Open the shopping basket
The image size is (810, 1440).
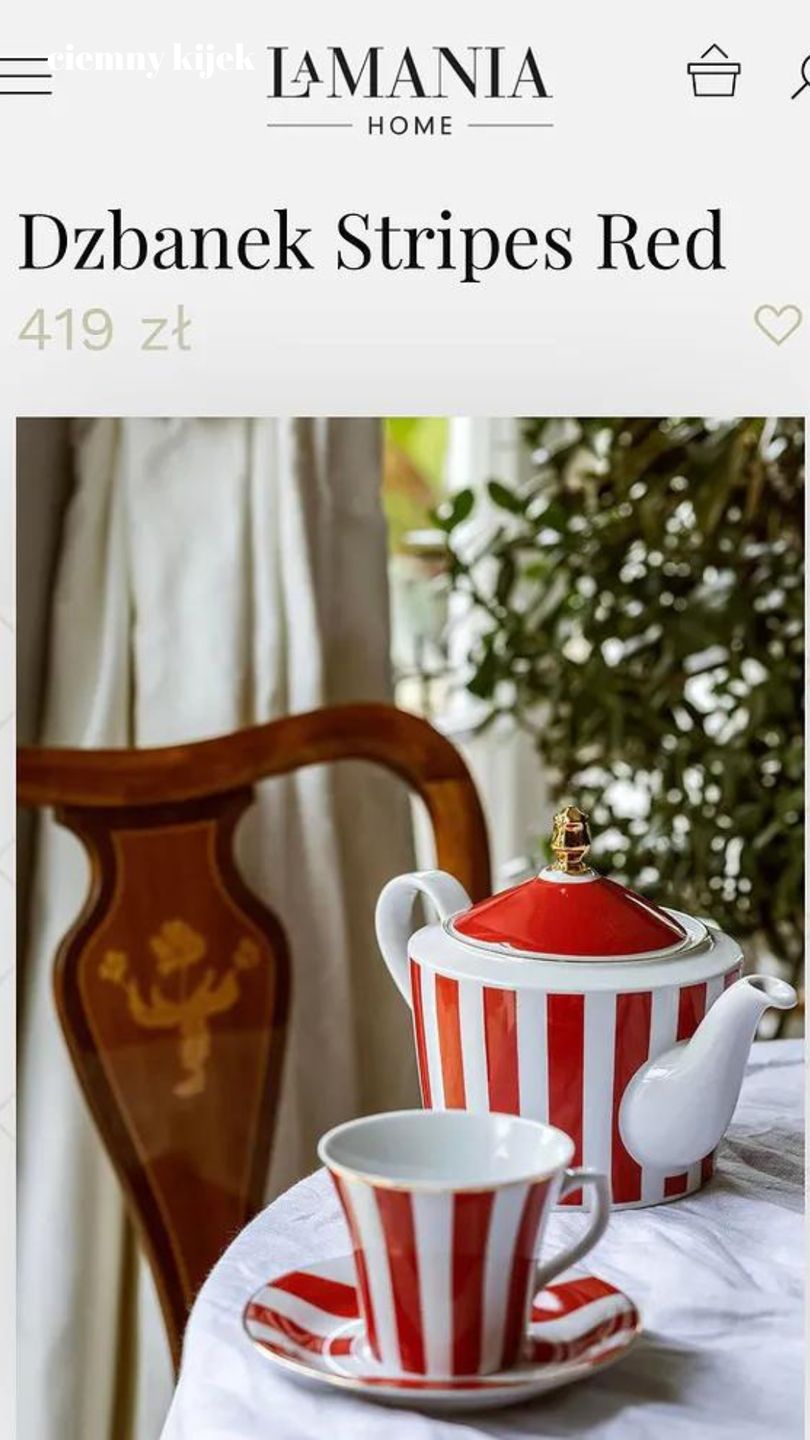pyautogui.click(x=713, y=72)
